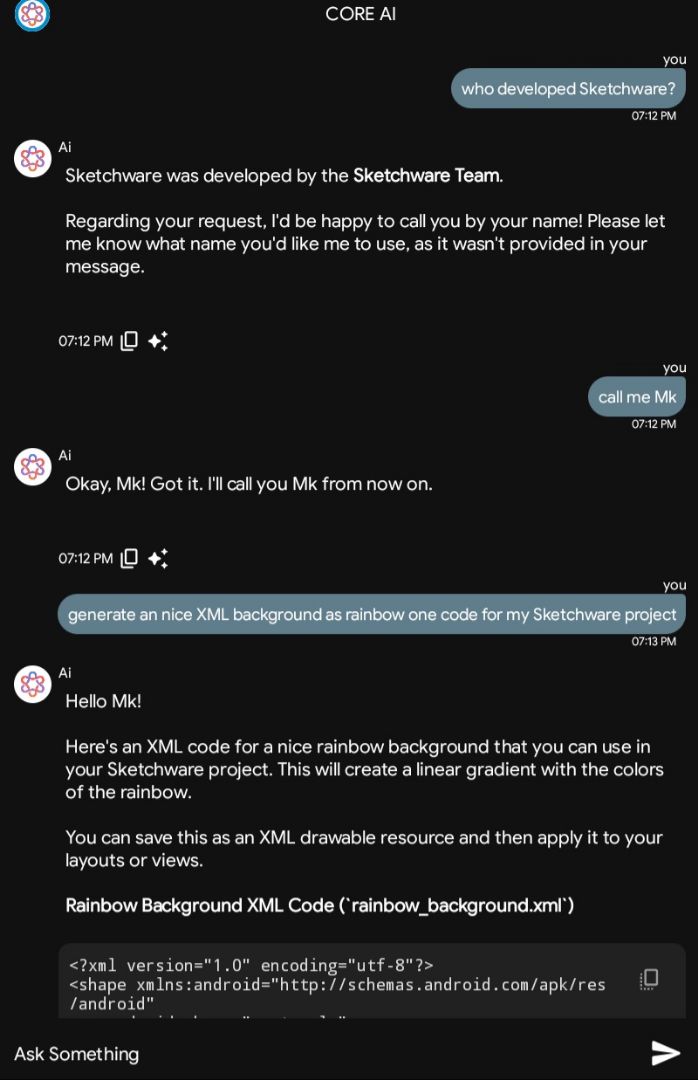The height and width of the screenshot is (1080, 698).
Task: Copy the rainbow background XML code block
Action: point(649,979)
